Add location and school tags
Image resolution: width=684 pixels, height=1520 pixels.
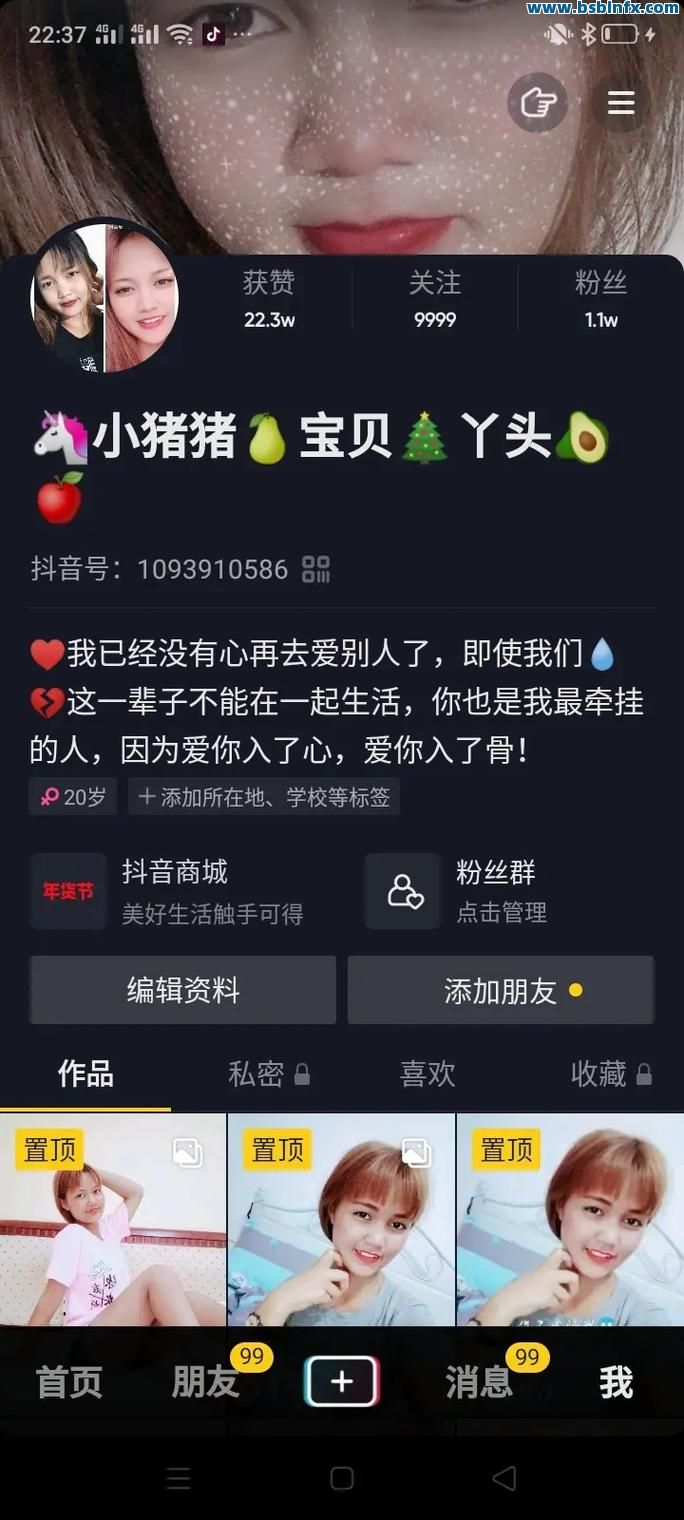click(264, 797)
